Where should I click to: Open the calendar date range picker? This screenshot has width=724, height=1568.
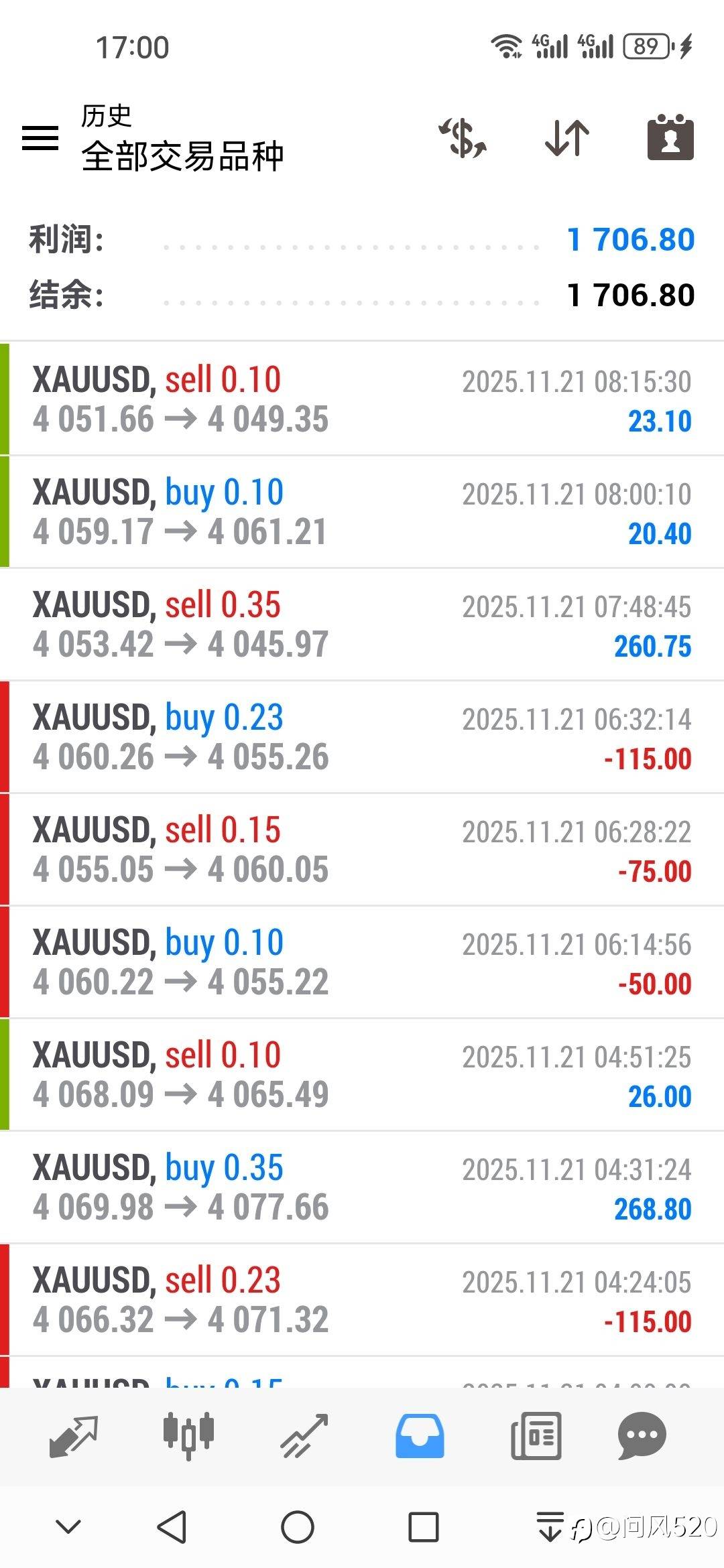pyautogui.click(x=670, y=138)
